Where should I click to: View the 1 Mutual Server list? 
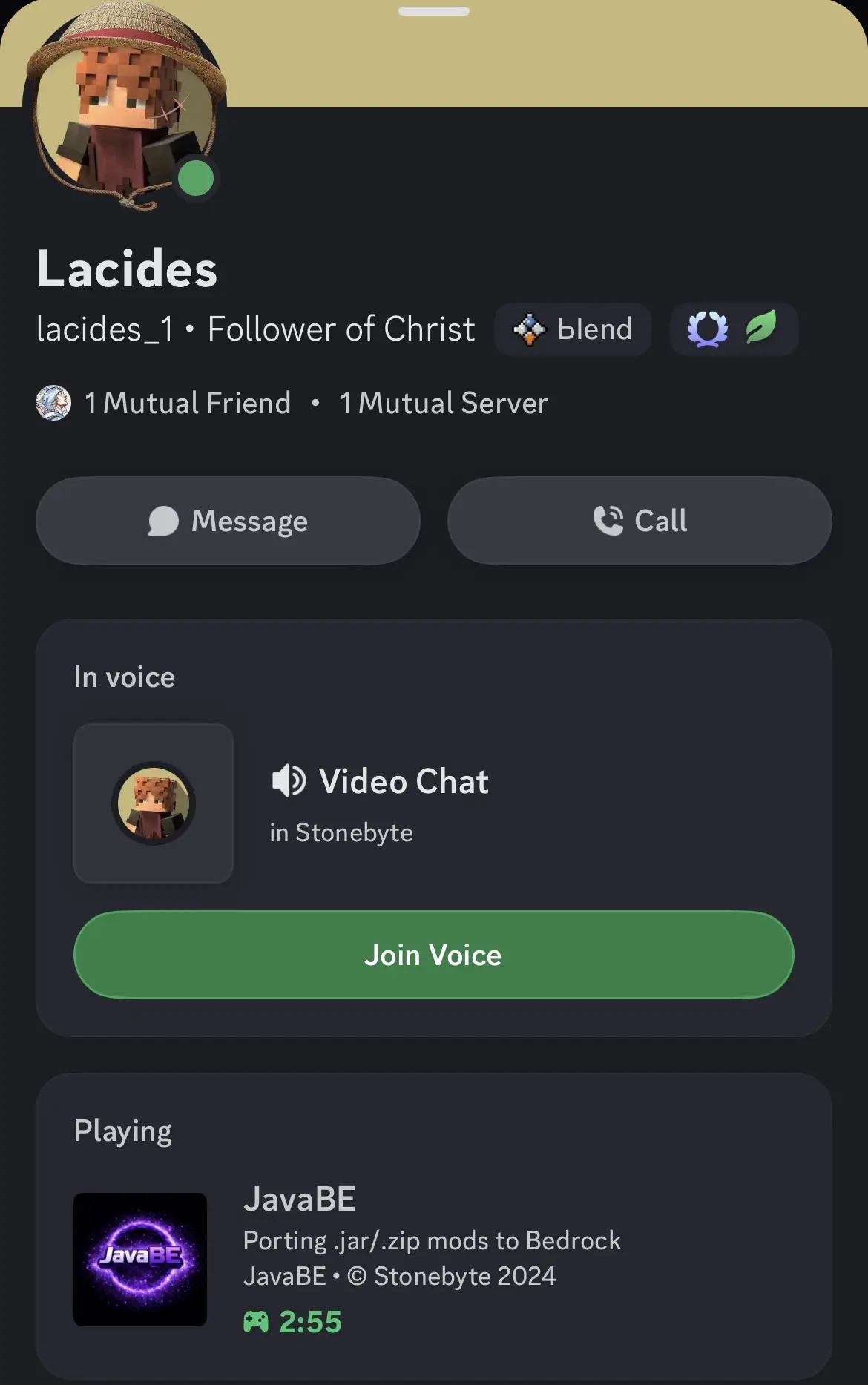click(x=444, y=404)
